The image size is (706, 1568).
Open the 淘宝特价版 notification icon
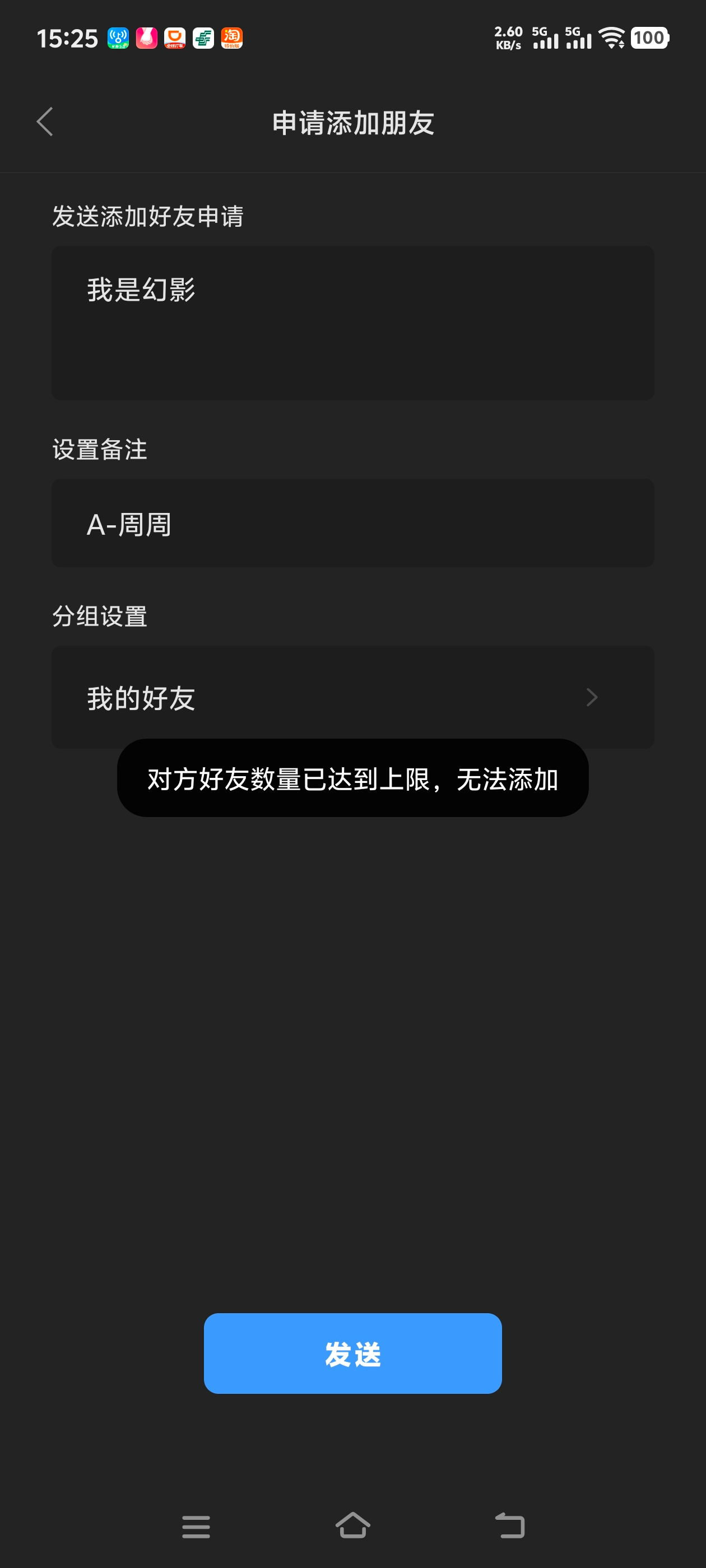(x=232, y=38)
